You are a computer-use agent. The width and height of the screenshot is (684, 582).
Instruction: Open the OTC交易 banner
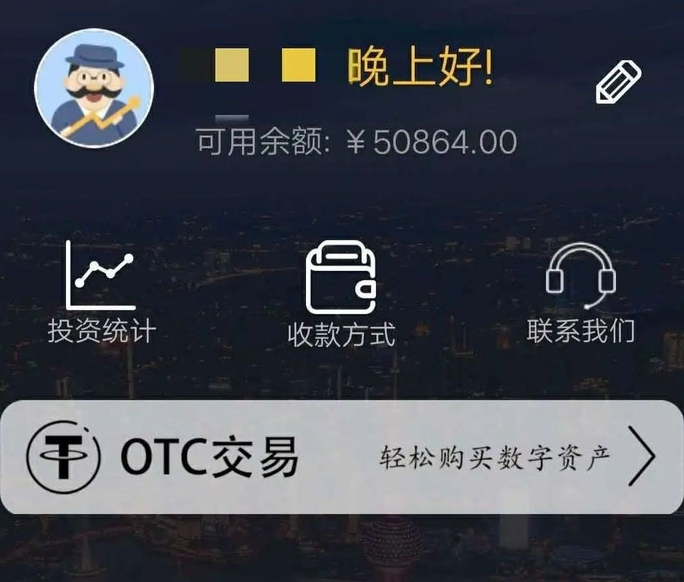341,457
